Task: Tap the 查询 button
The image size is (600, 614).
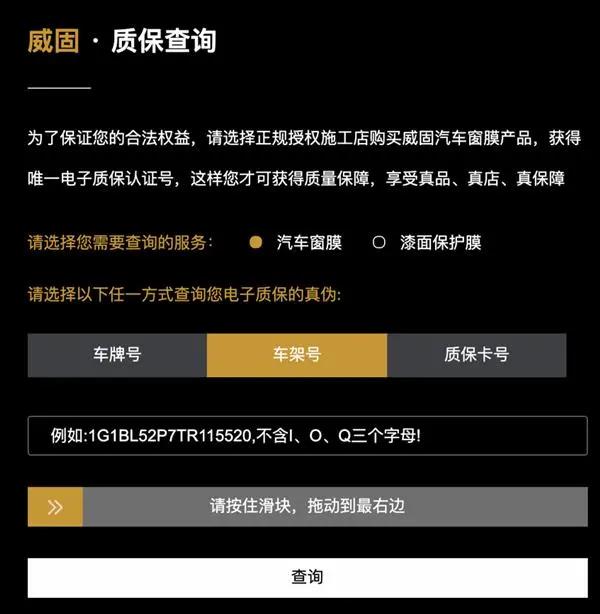Action: (307, 578)
